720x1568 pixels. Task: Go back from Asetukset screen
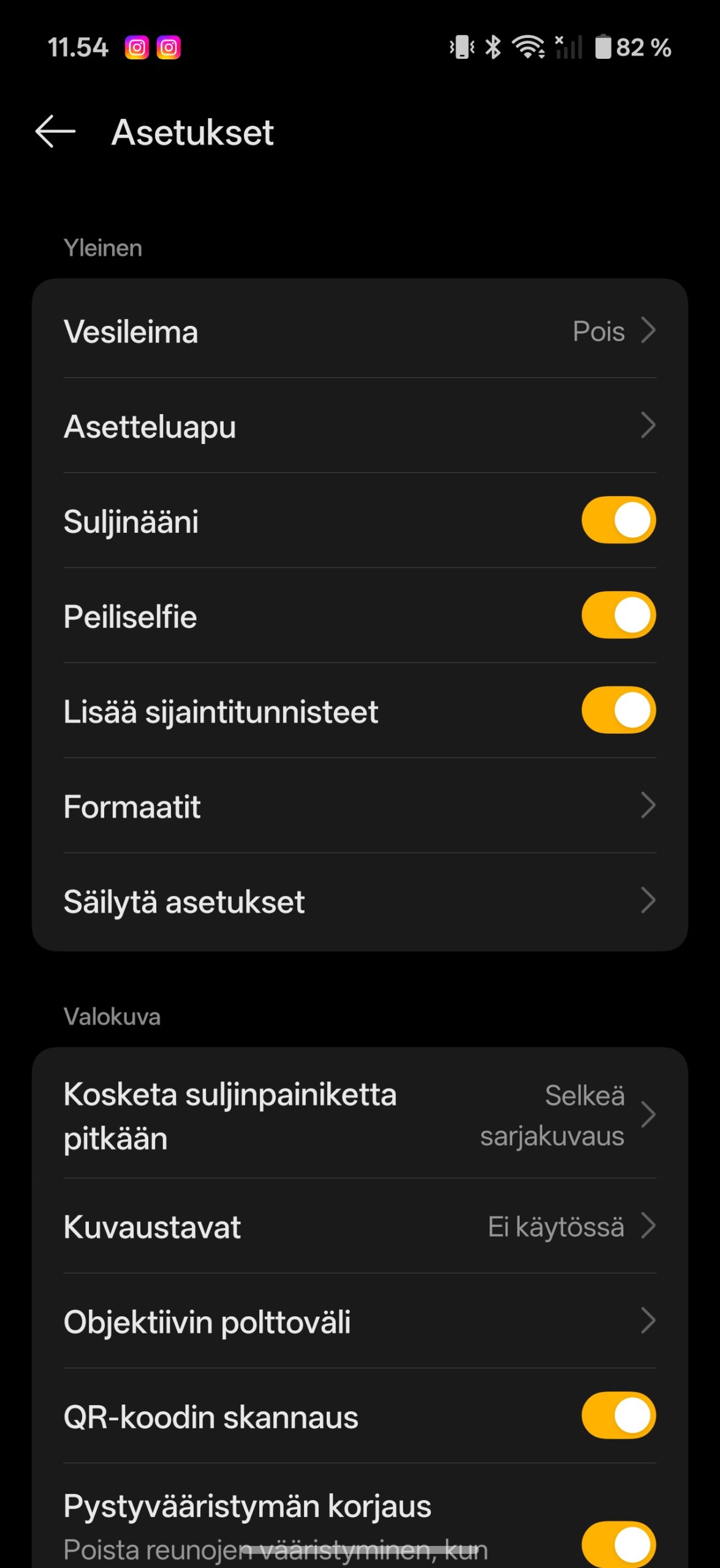pyautogui.click(x=55, y=132)
